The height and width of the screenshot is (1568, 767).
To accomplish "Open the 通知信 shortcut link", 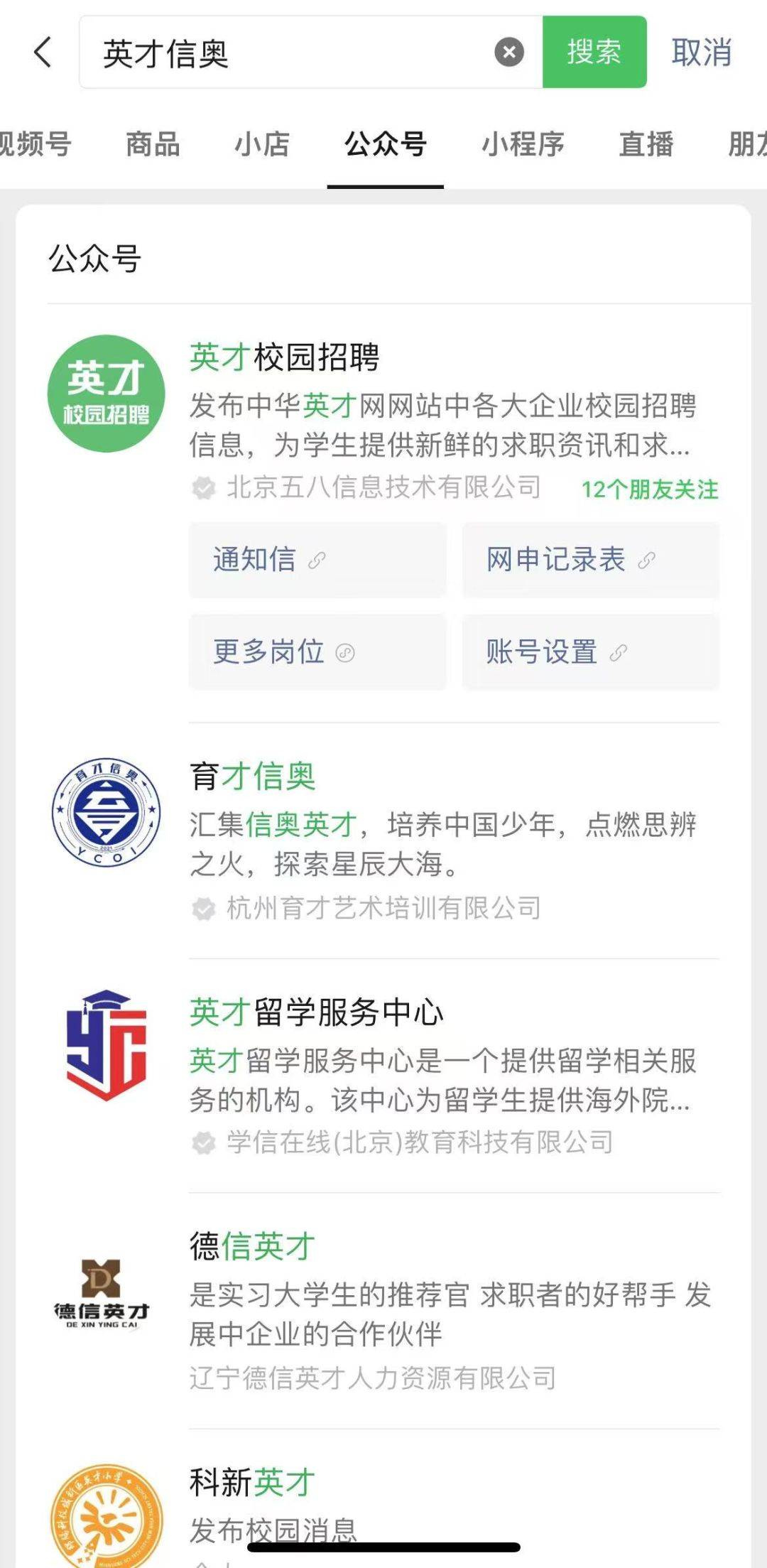I will coord(317,560).
